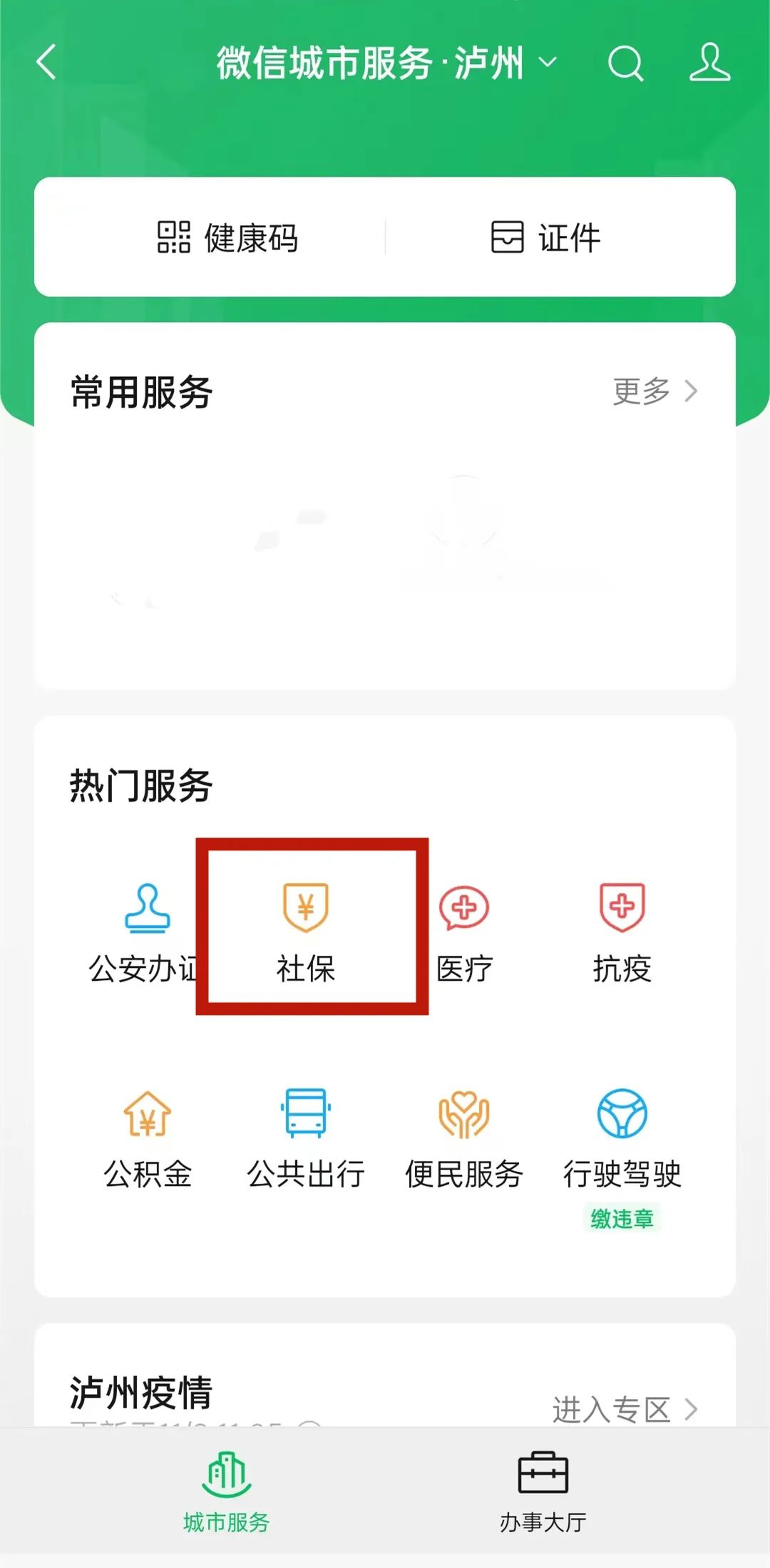Image resolution: width=770 pixels, height=1568 pixels.
Task: View 更多 common services
Action: [654, 391]
